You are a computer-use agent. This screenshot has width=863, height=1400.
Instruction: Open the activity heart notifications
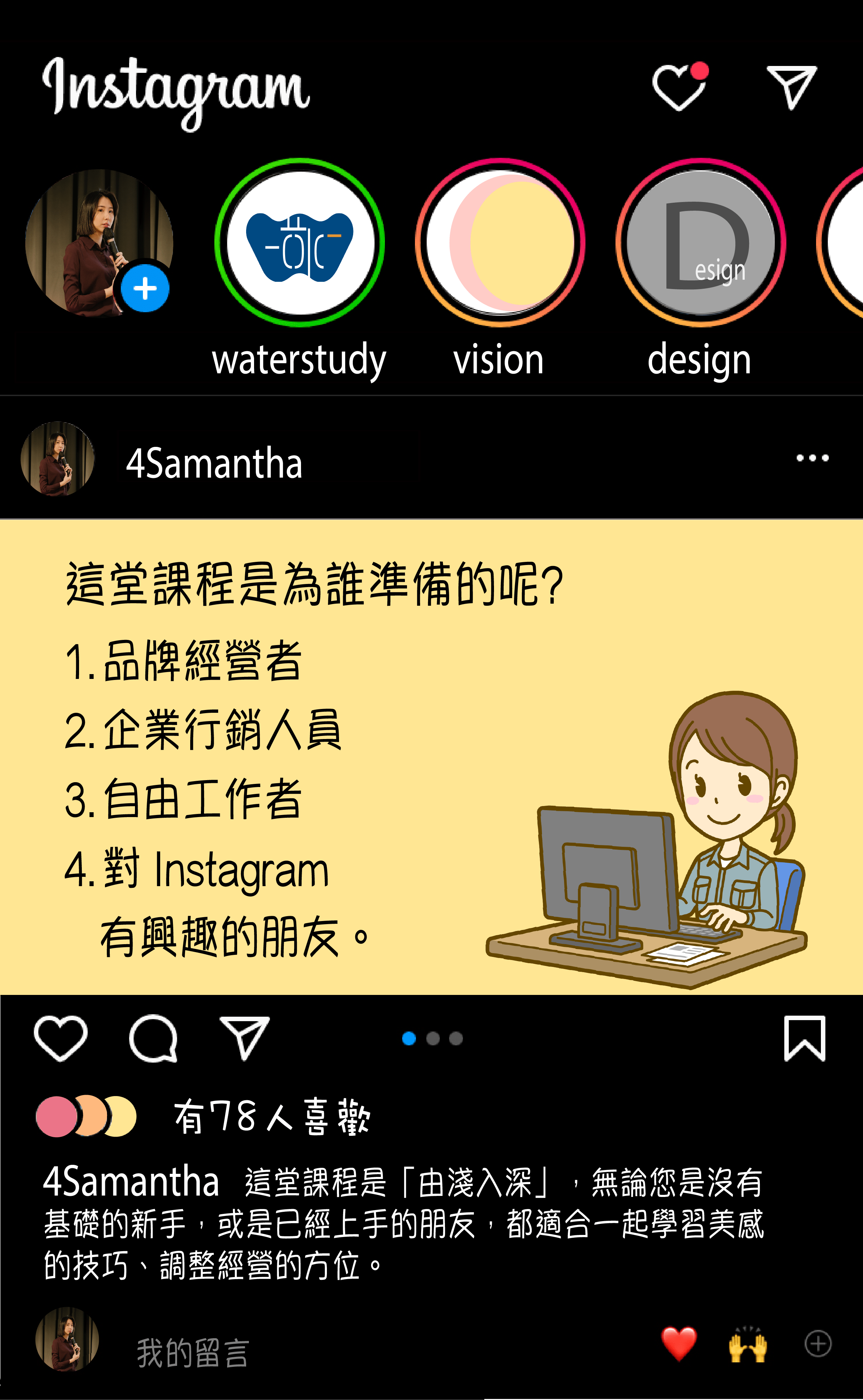coord(679,87)
